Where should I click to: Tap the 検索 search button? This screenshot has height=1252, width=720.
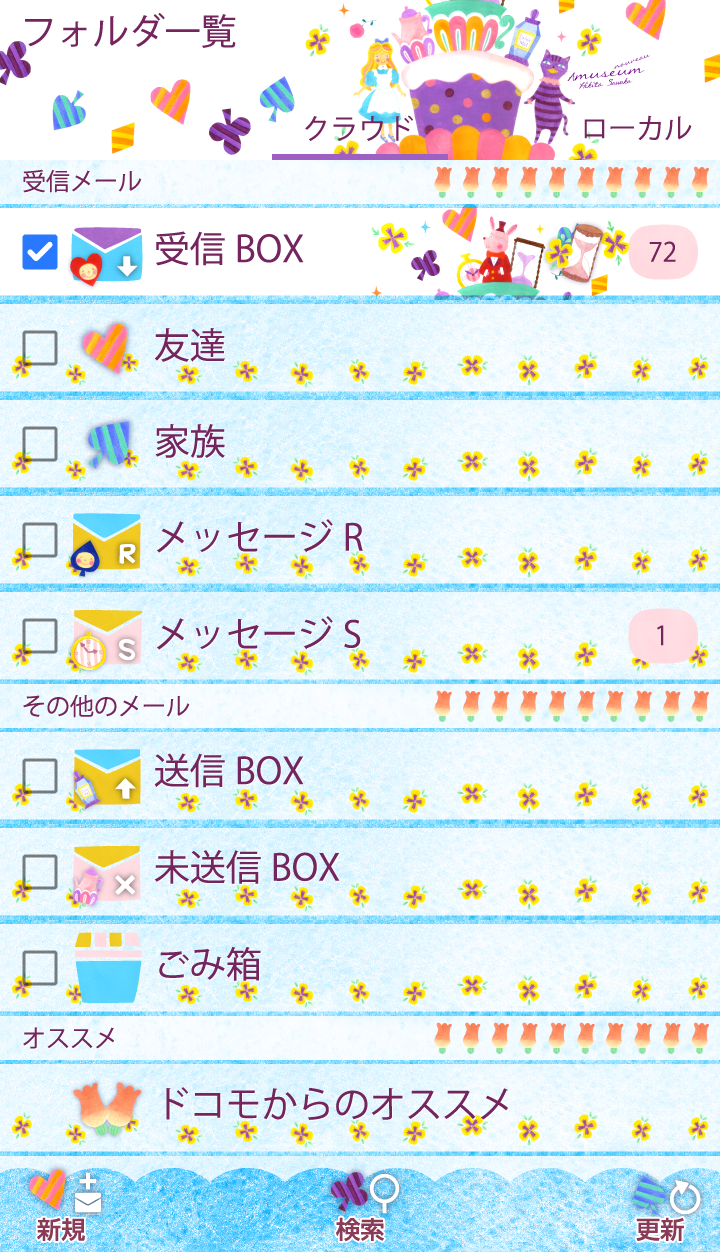pyautogui.click(x=360, y=1207)
